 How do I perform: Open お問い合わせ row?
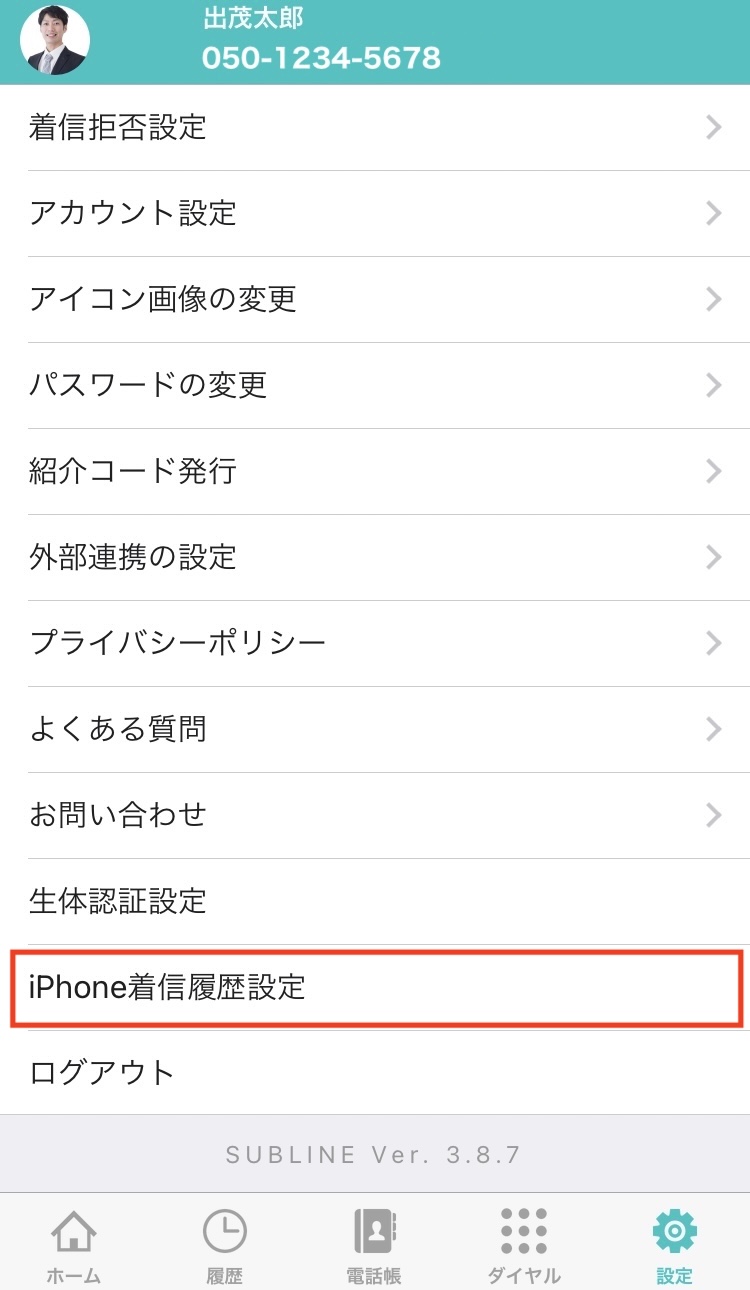tap(375, 815)
